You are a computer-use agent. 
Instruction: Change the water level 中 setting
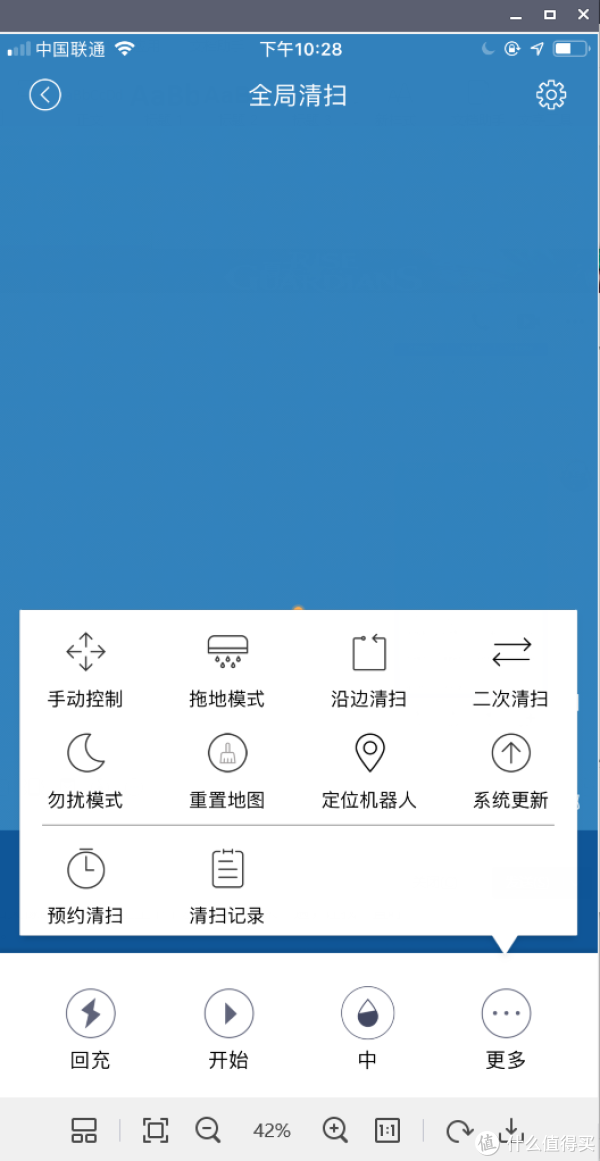pos(367,1029)
